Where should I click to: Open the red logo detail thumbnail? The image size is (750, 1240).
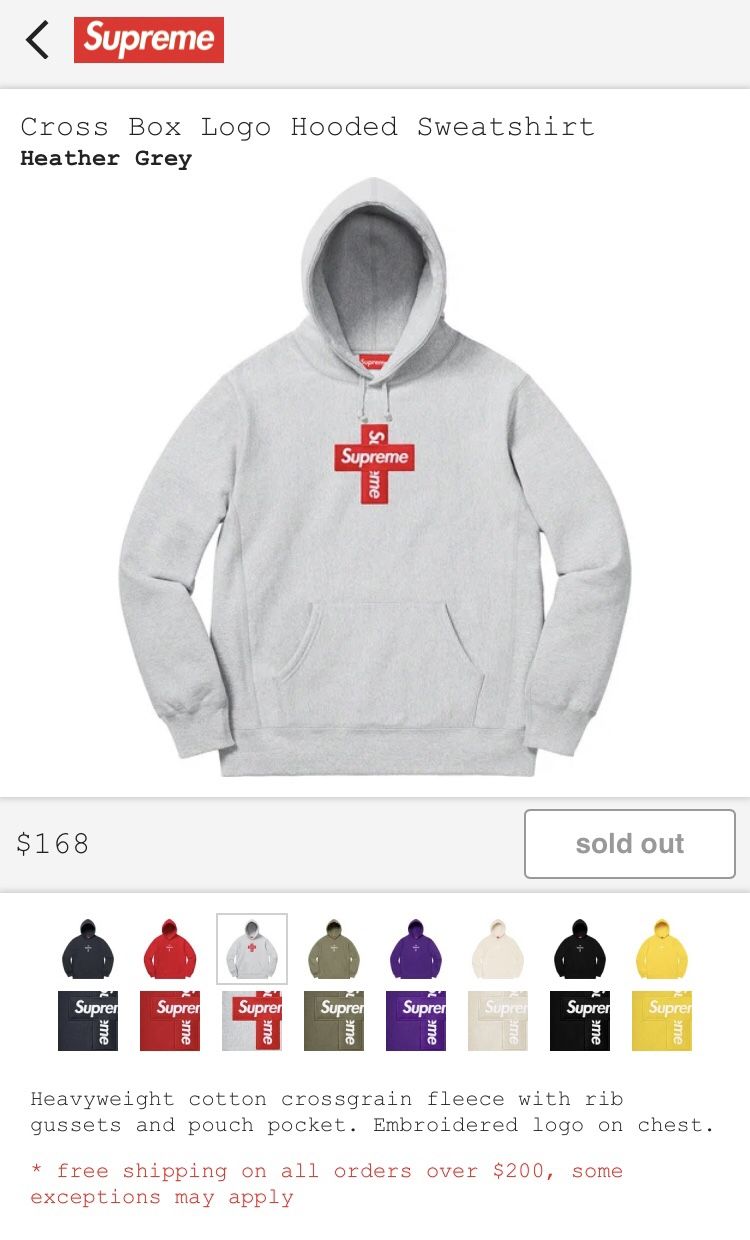(170, 1021)
